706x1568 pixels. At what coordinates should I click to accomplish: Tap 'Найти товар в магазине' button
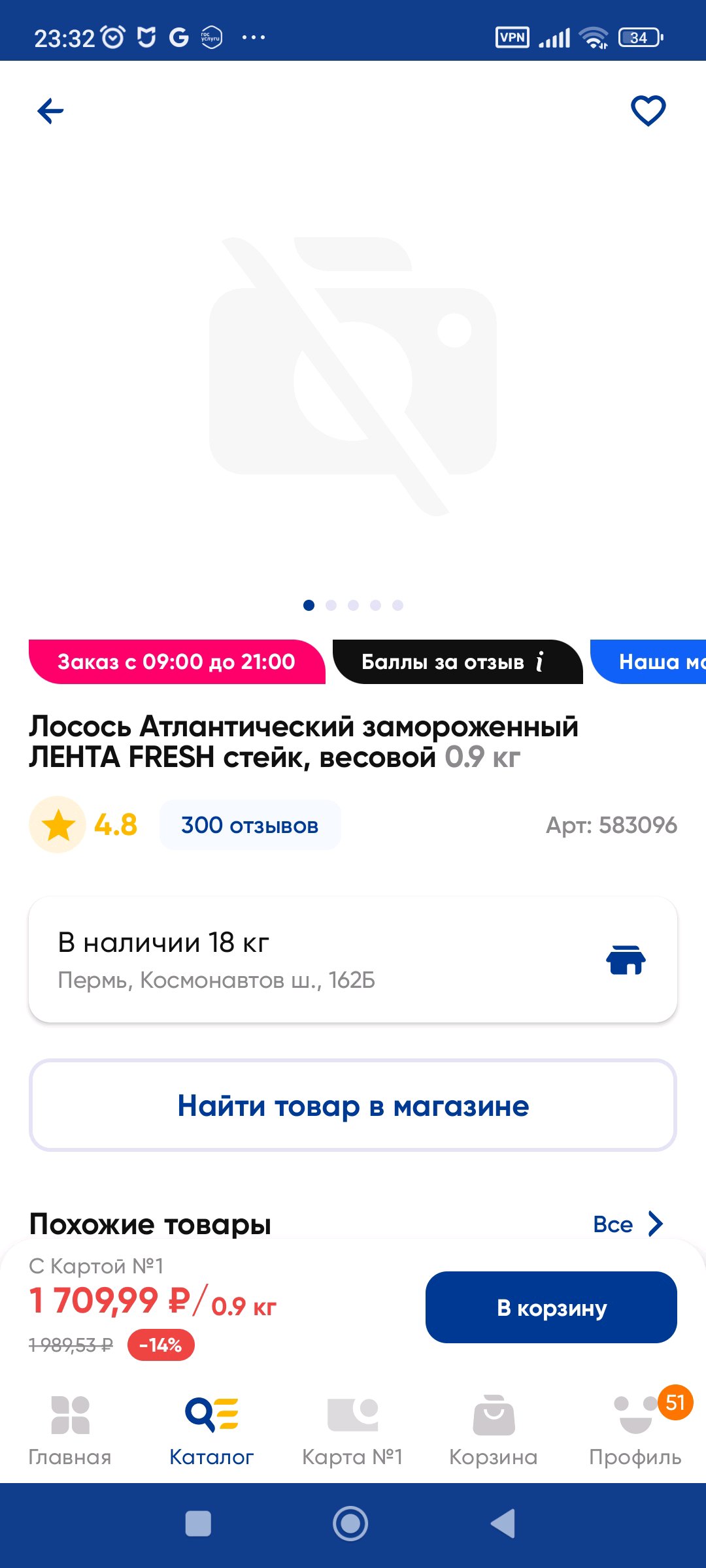coord(353,1105)
